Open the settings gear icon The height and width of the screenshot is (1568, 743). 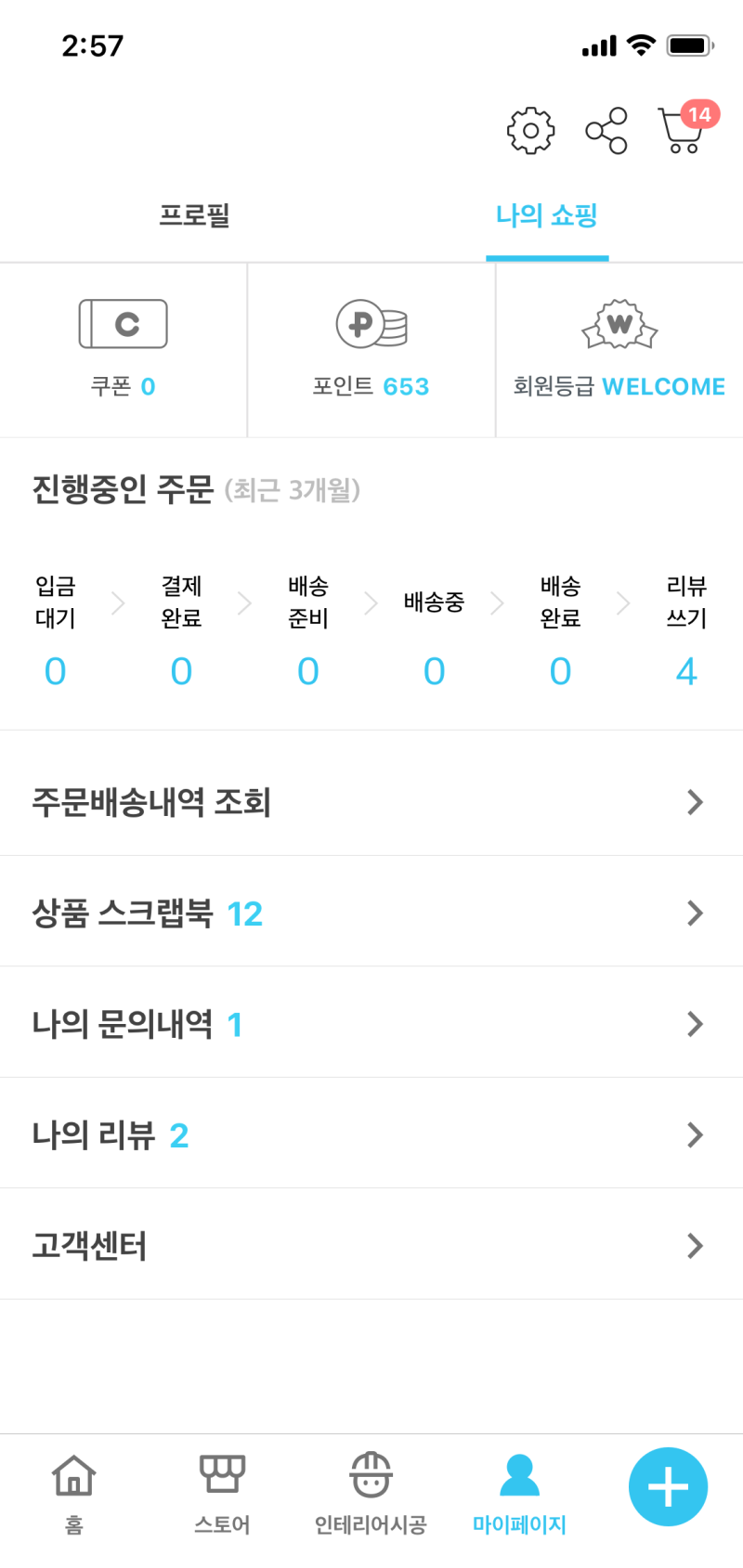(x=529, y=130)
